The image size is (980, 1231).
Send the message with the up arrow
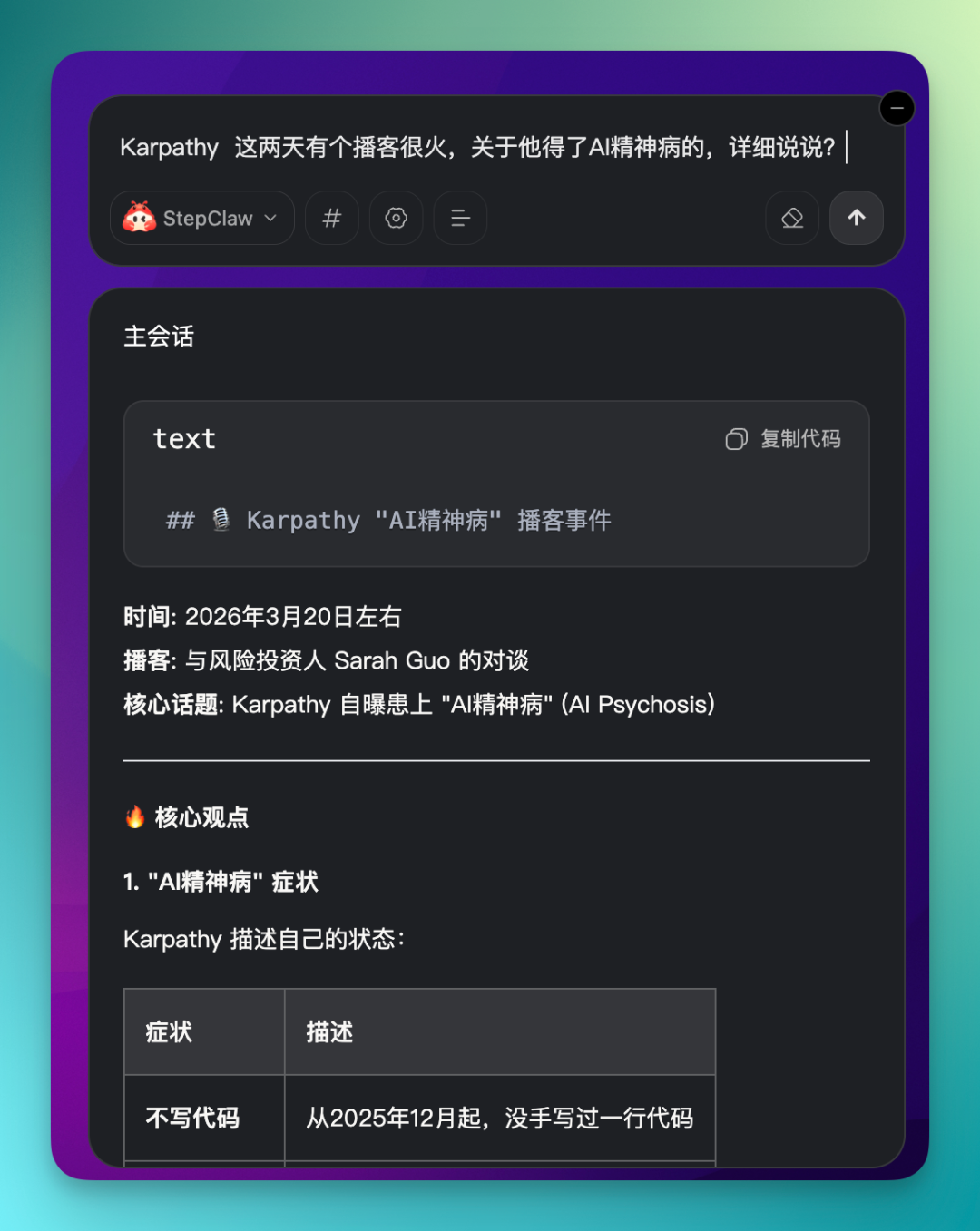[x=857, y=218]
